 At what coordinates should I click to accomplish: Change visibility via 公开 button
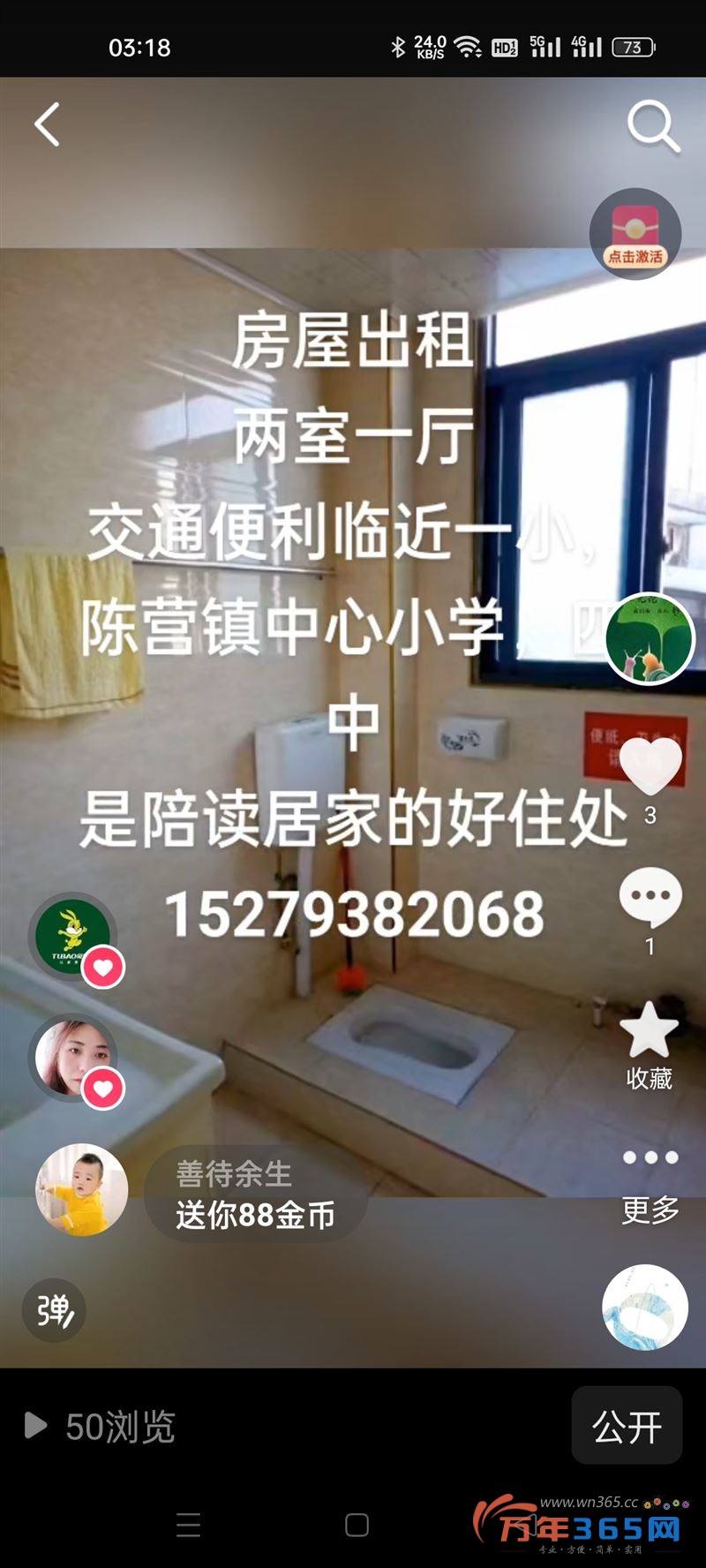(627, 1425)
